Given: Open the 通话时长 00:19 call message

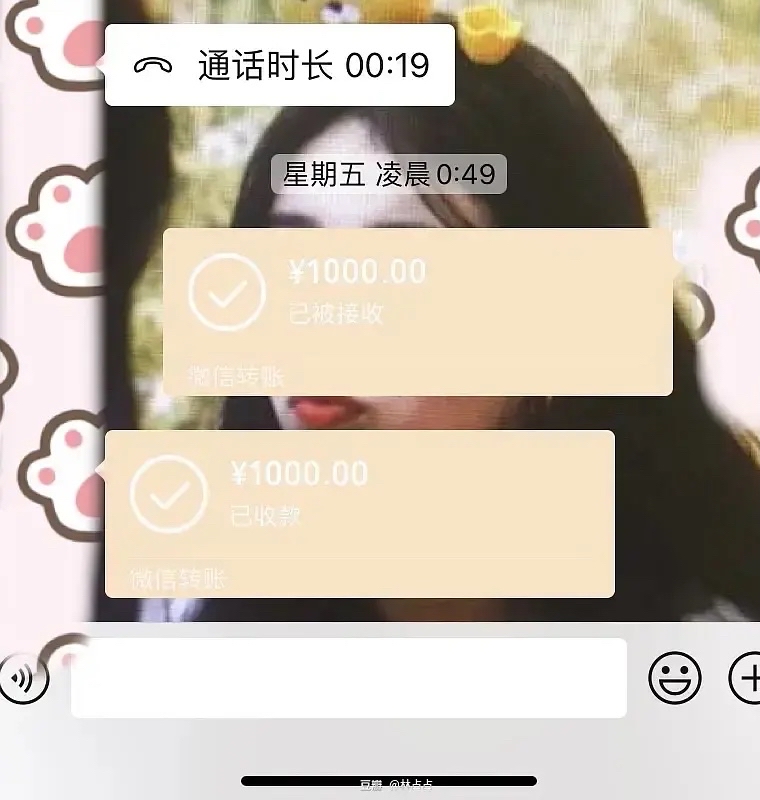Looking at the screenshot, I should point(280,66).
